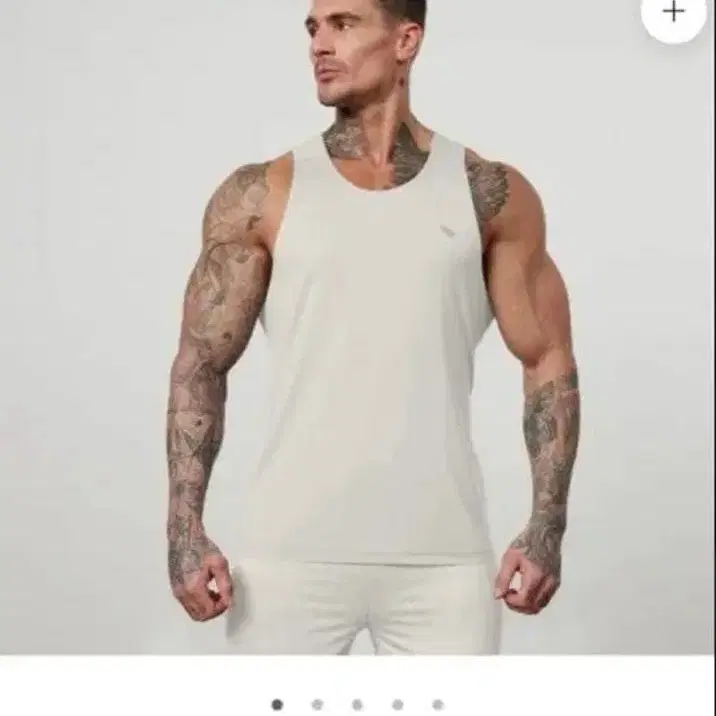This screenshot has width=716, height=716.
Task: Jump to the second image indicator dot
Action: (x=317, y=704)
